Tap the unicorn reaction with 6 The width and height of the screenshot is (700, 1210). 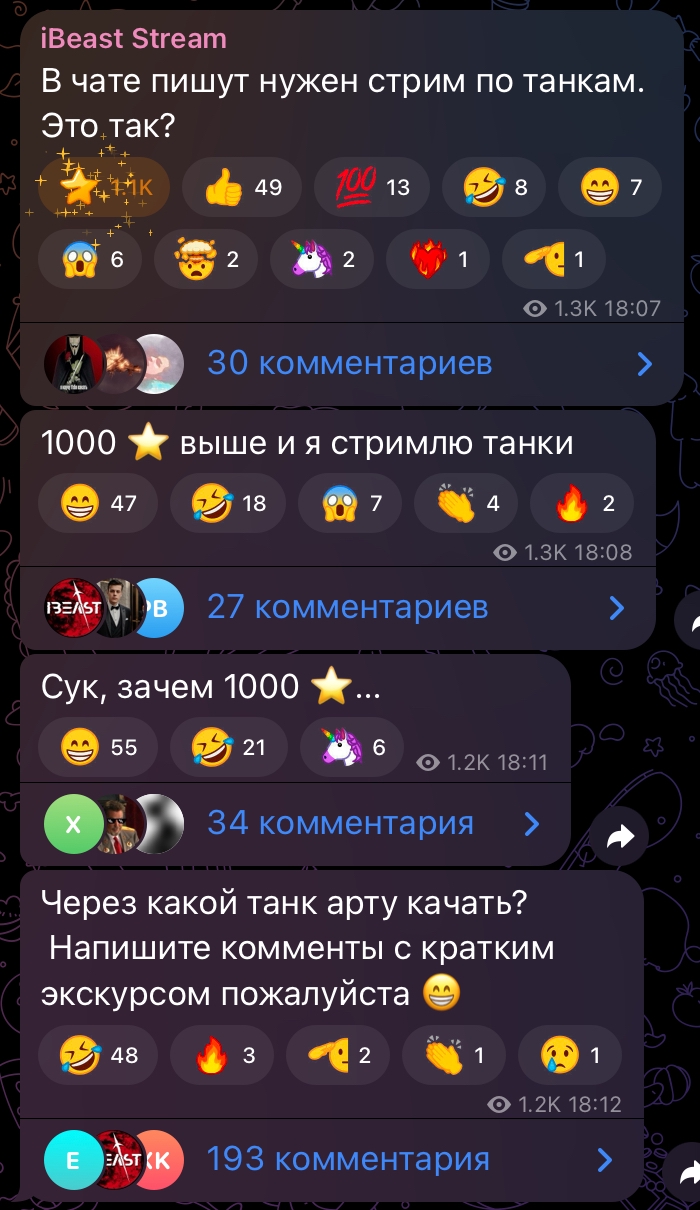point(351,747)
